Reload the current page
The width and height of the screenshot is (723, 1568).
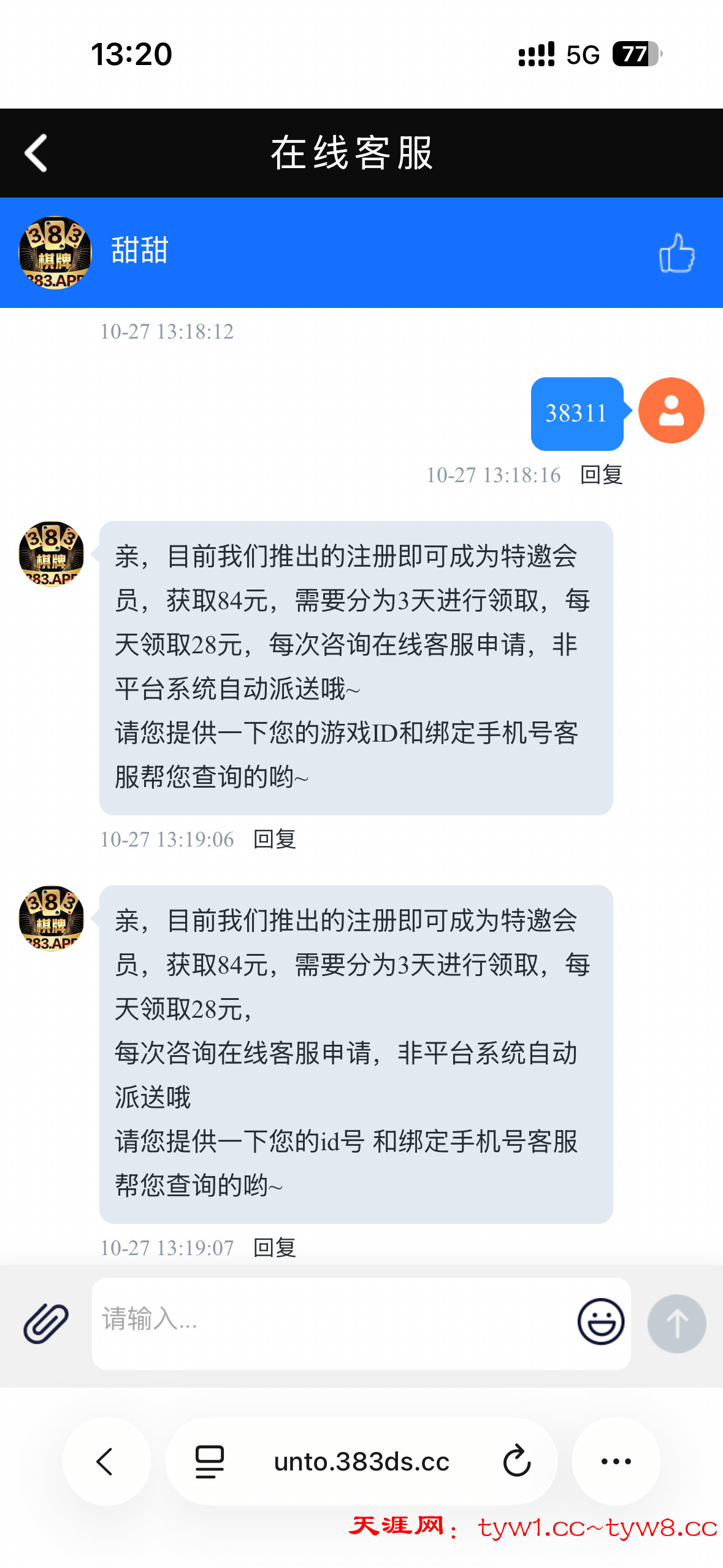[x=516, y=1461]
